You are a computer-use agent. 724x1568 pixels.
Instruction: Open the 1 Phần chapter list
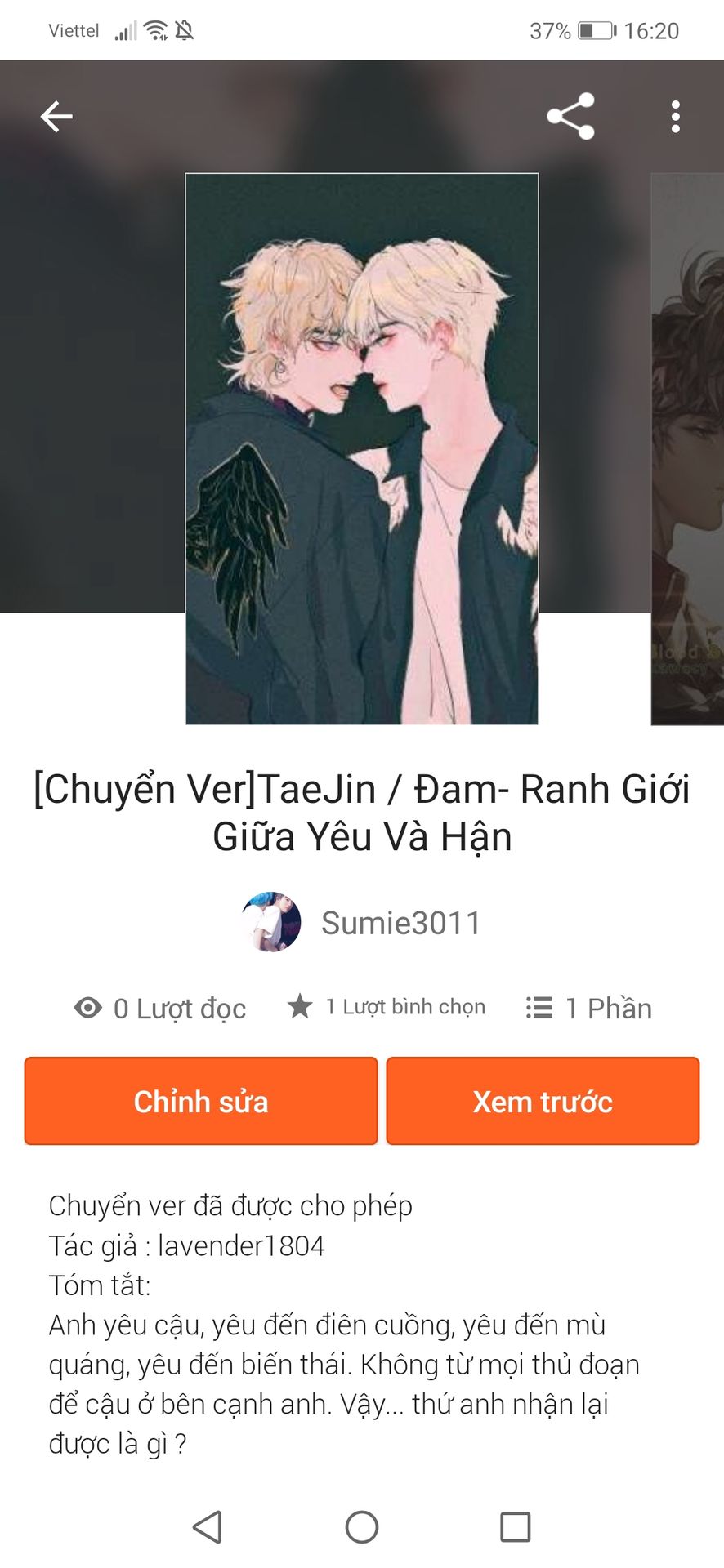[588, 1008]
